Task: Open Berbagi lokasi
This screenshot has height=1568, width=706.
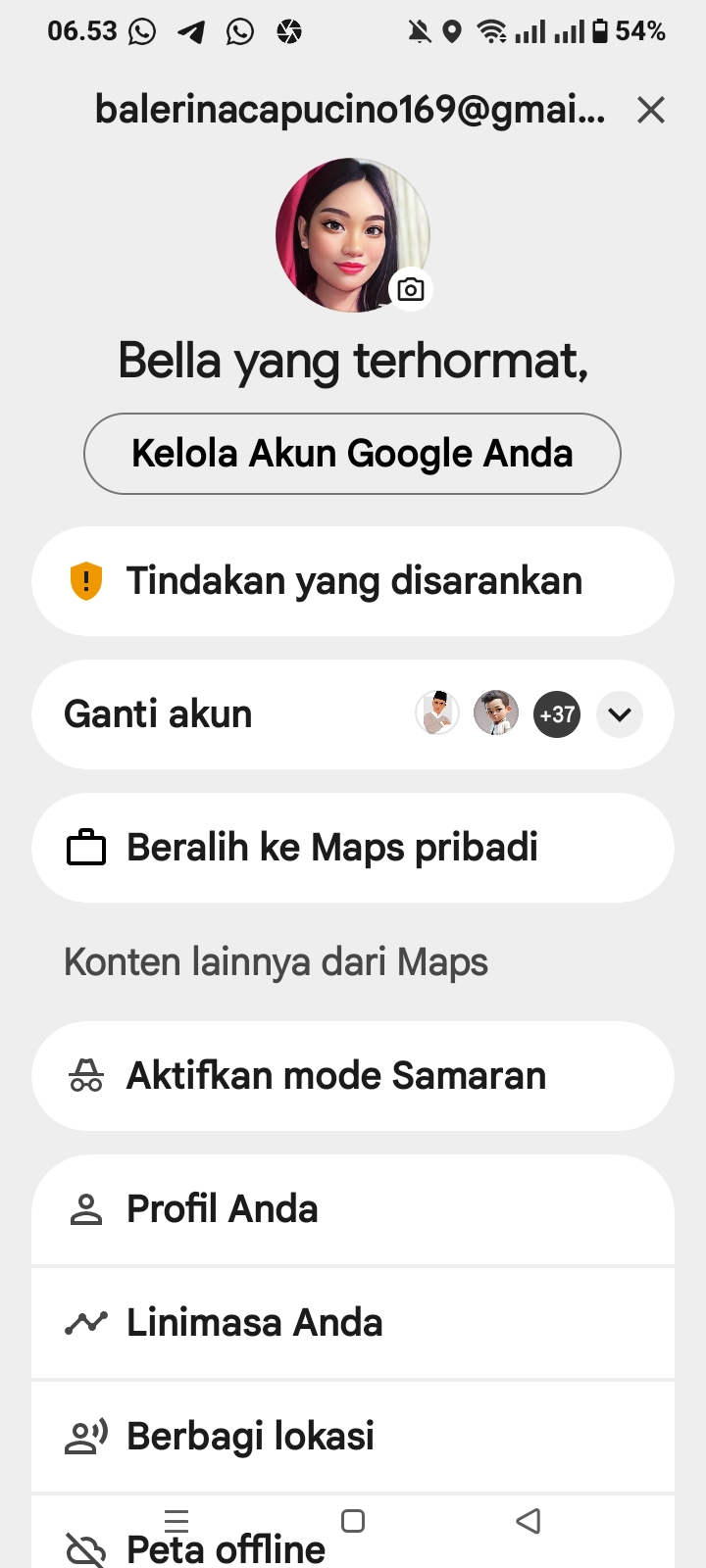Action: (352, 1437)
